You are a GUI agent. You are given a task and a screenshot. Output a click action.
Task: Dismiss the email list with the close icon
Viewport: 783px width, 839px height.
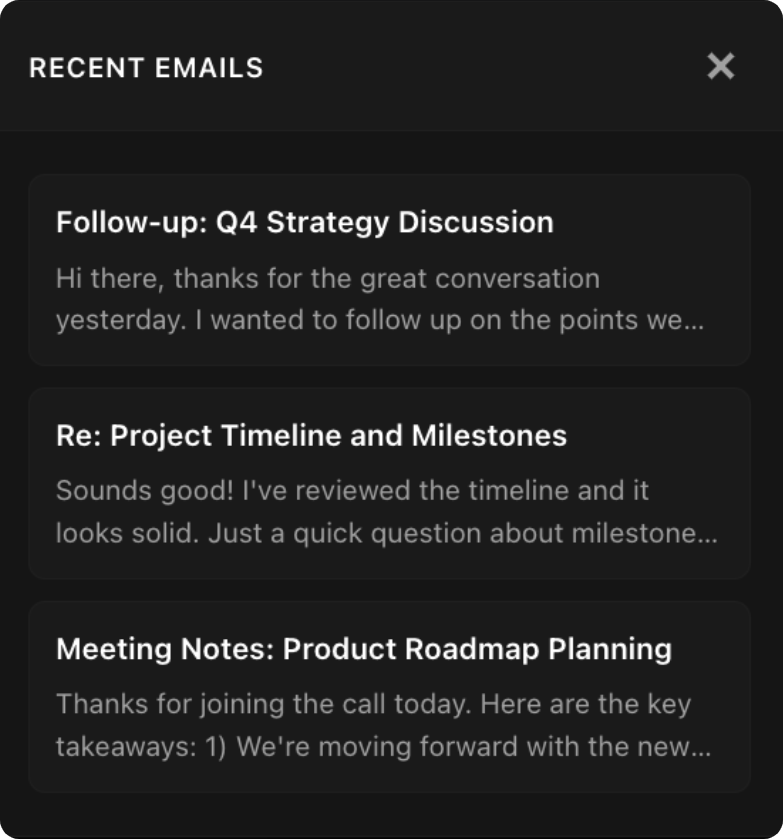[720, 68]
